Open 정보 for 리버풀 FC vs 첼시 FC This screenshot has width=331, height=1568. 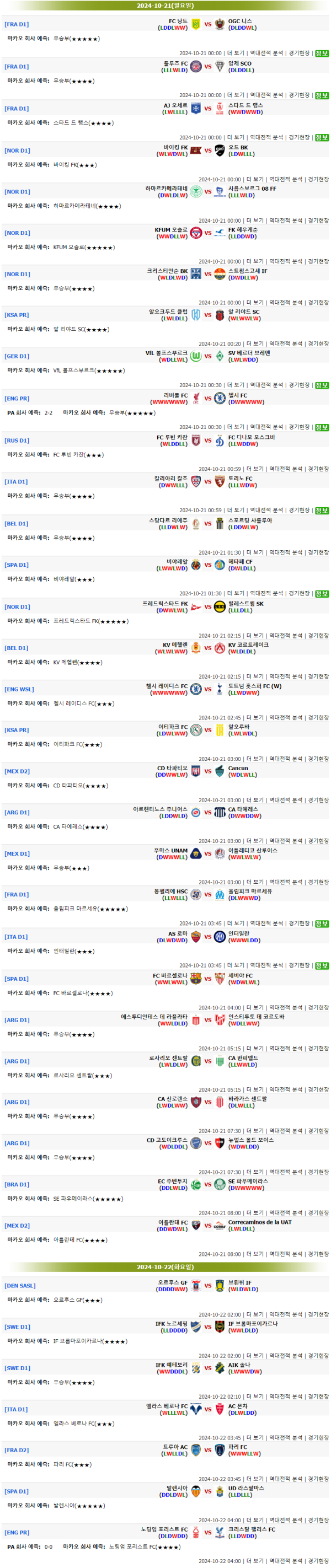pos(321,427)
